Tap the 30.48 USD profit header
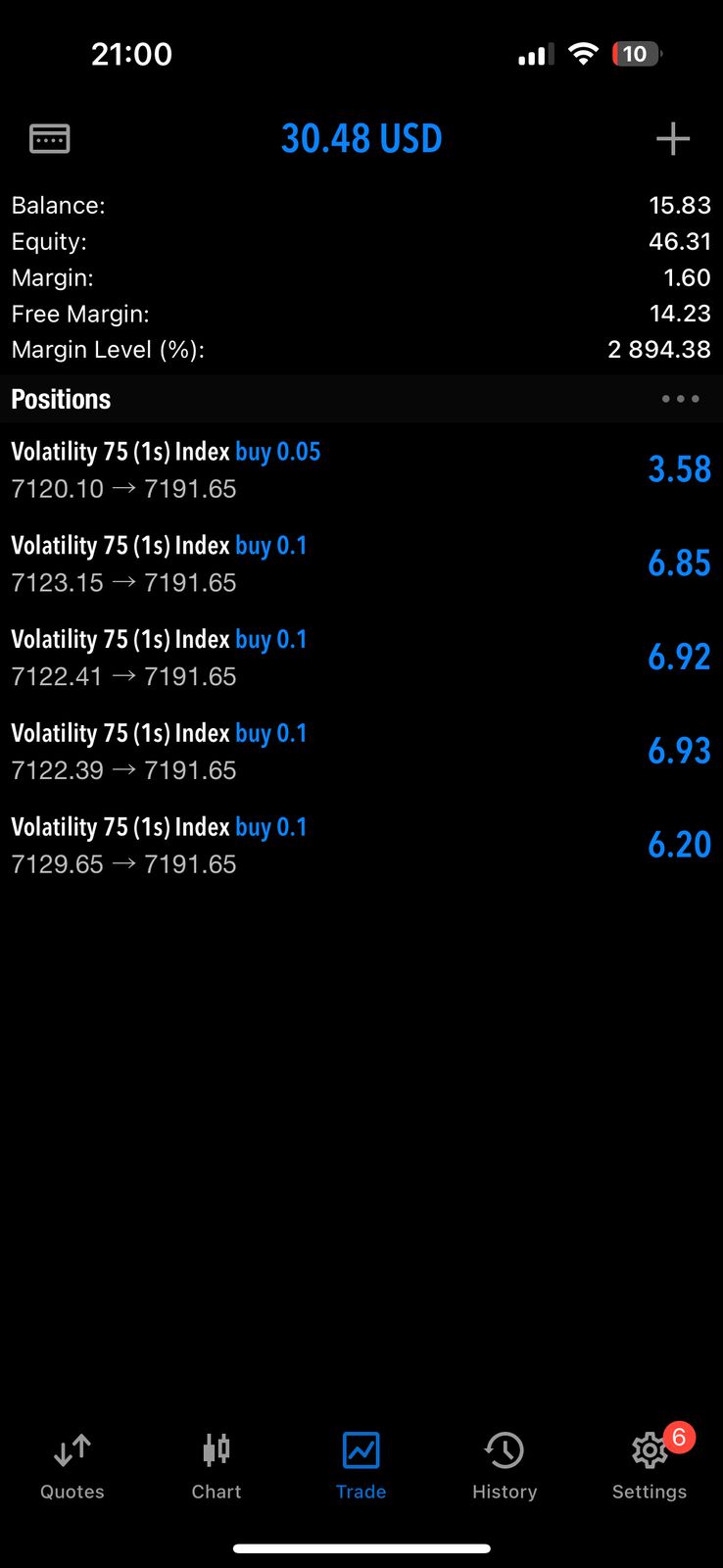Screen dimensions: 723x1568 tap(361, 138)
